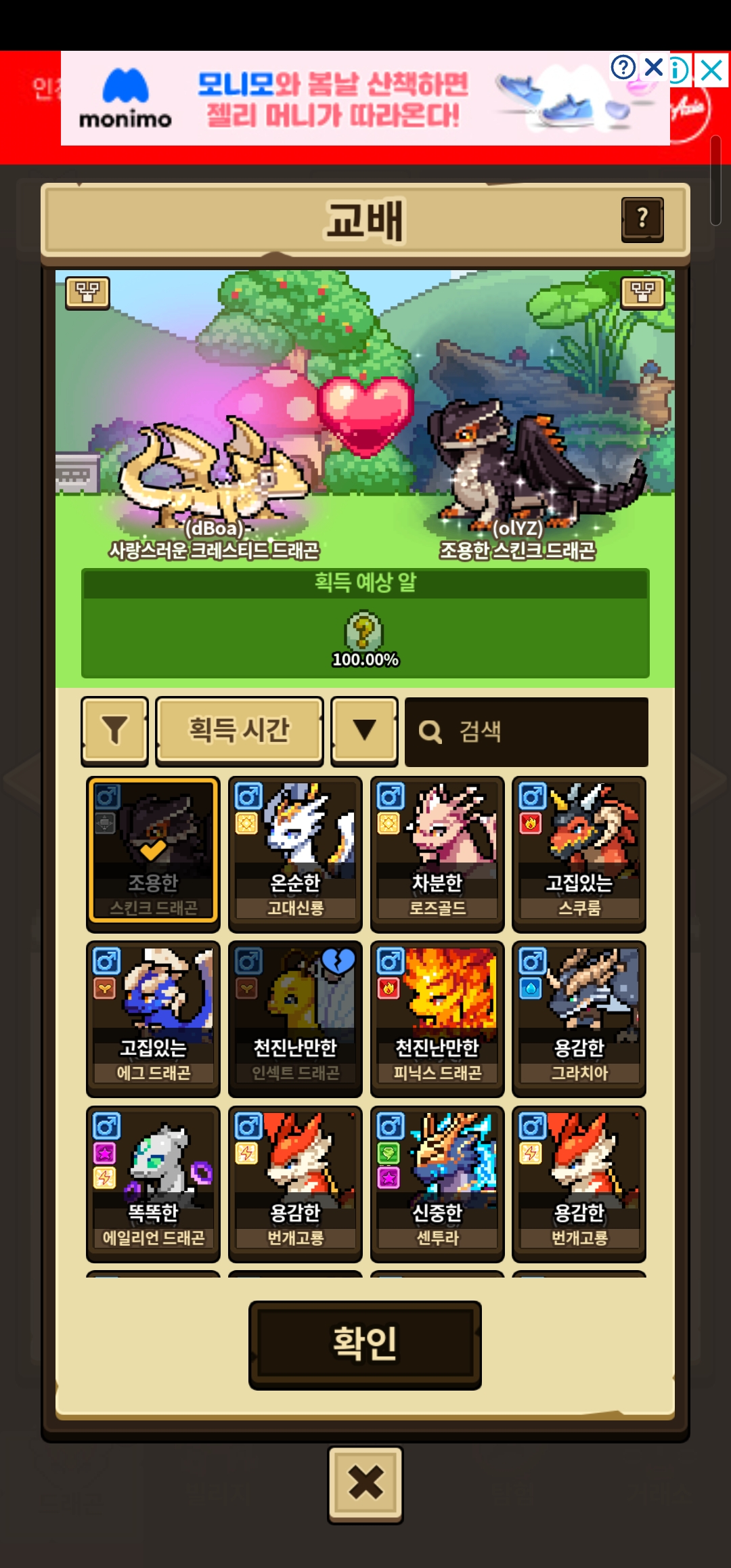The width and height of the screenshot is (731, 1568).
Task: Open the help question mark button
Action: point(642,219)
